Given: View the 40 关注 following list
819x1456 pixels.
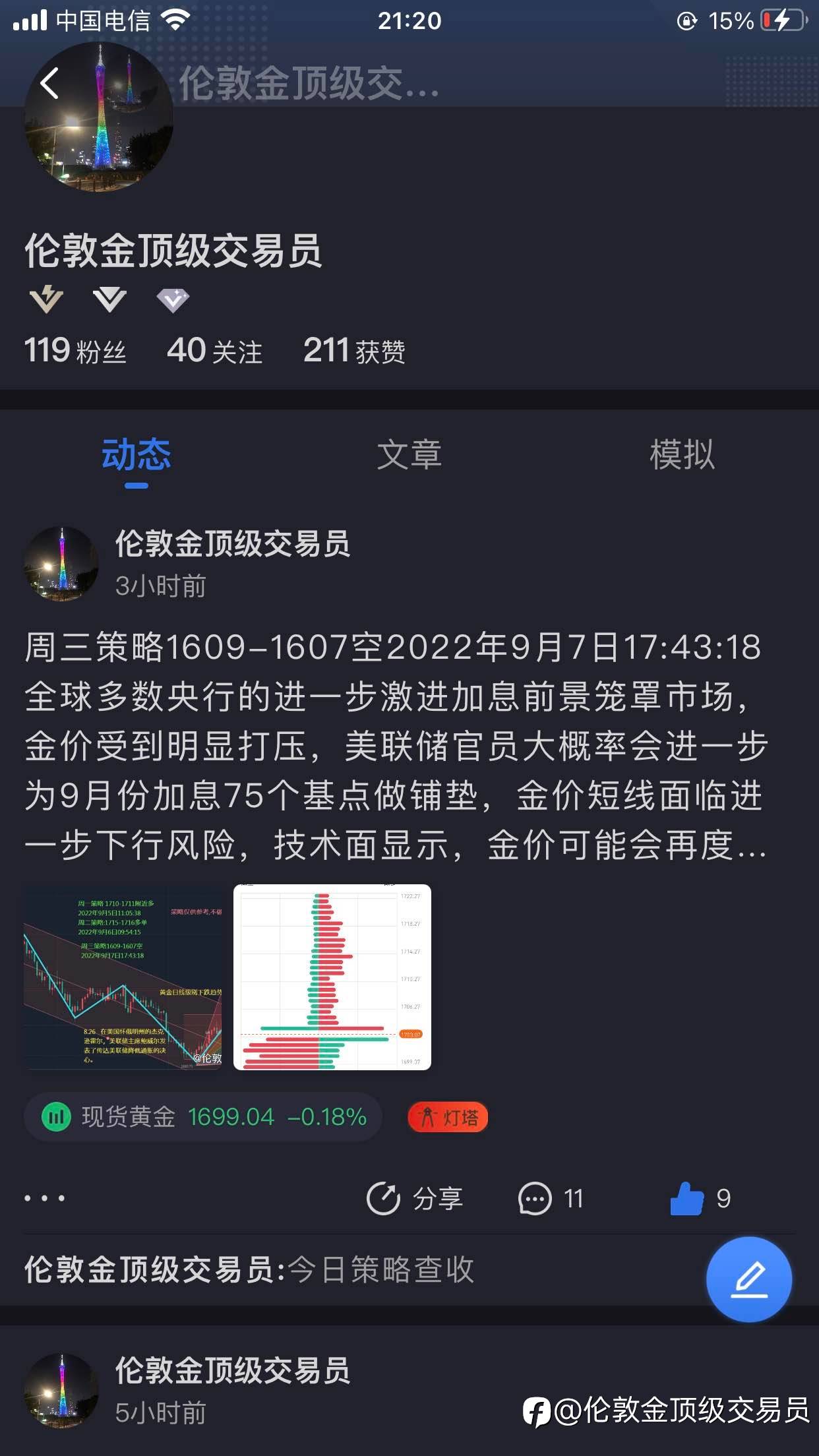Looking at the screenshot, I should coord(214,350).
